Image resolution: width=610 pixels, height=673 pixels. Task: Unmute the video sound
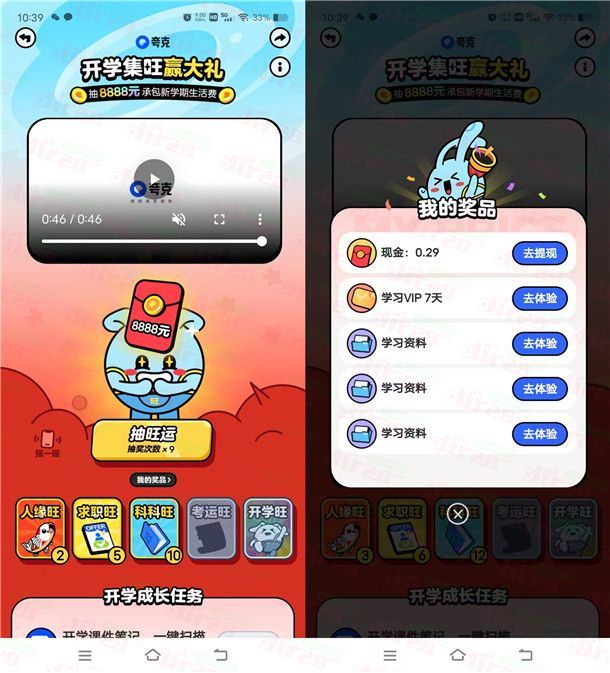[x=179, y=219]
